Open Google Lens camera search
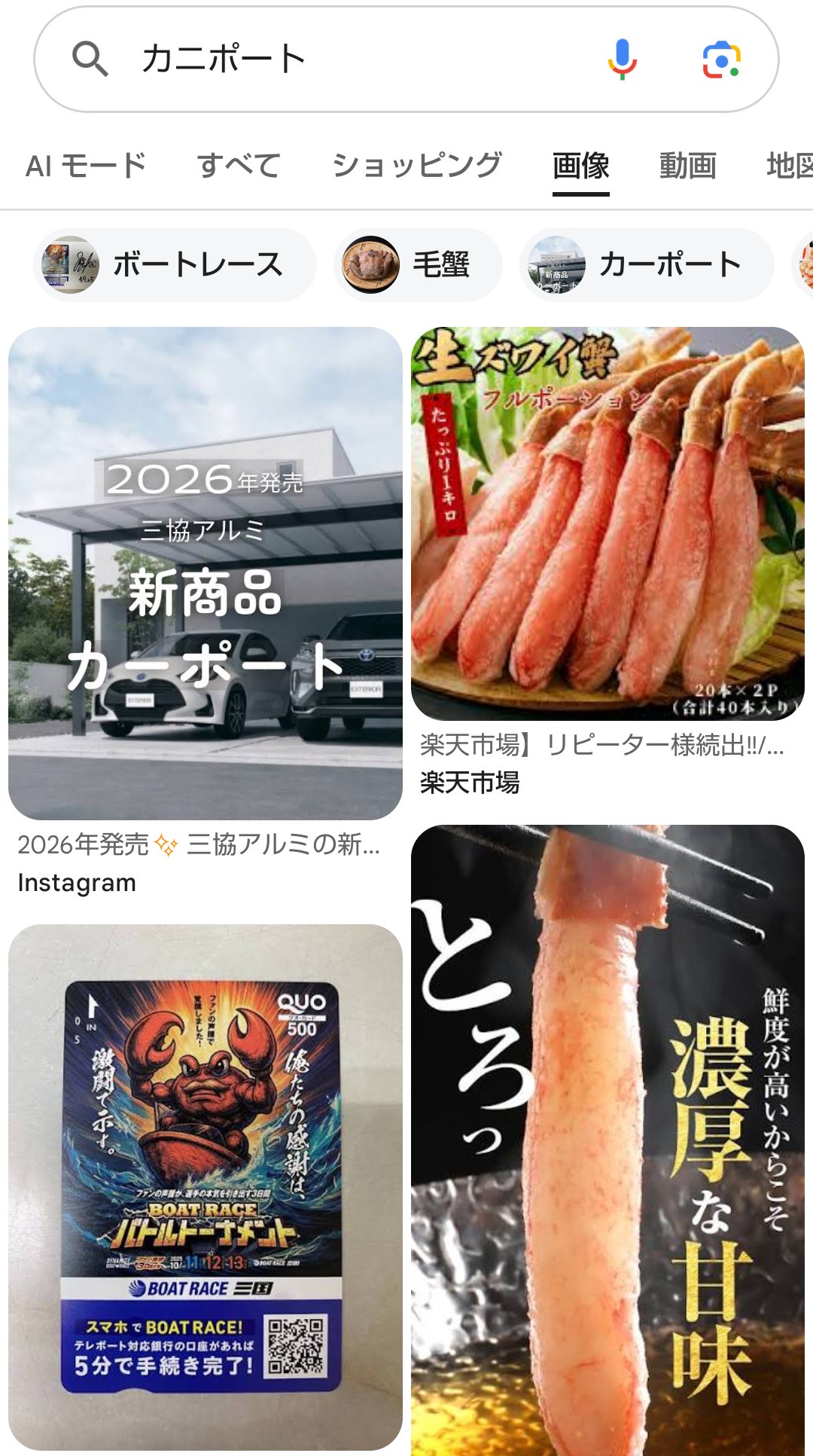This screenshot has width=813, height=1456. 721,59
